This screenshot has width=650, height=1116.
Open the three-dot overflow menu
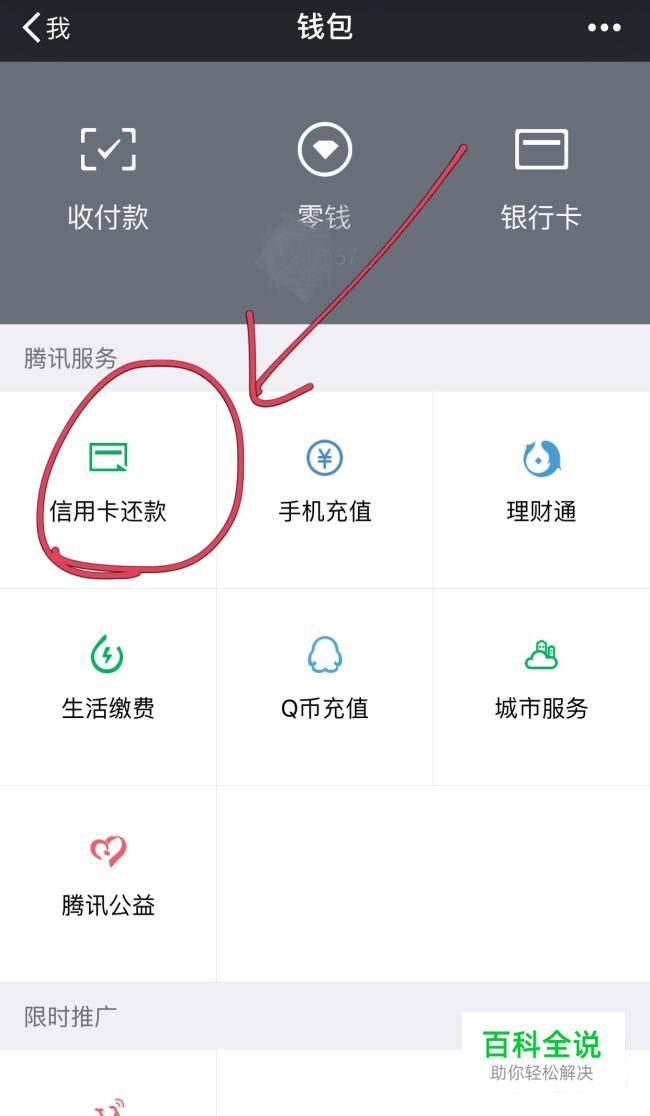pos(604,28)
